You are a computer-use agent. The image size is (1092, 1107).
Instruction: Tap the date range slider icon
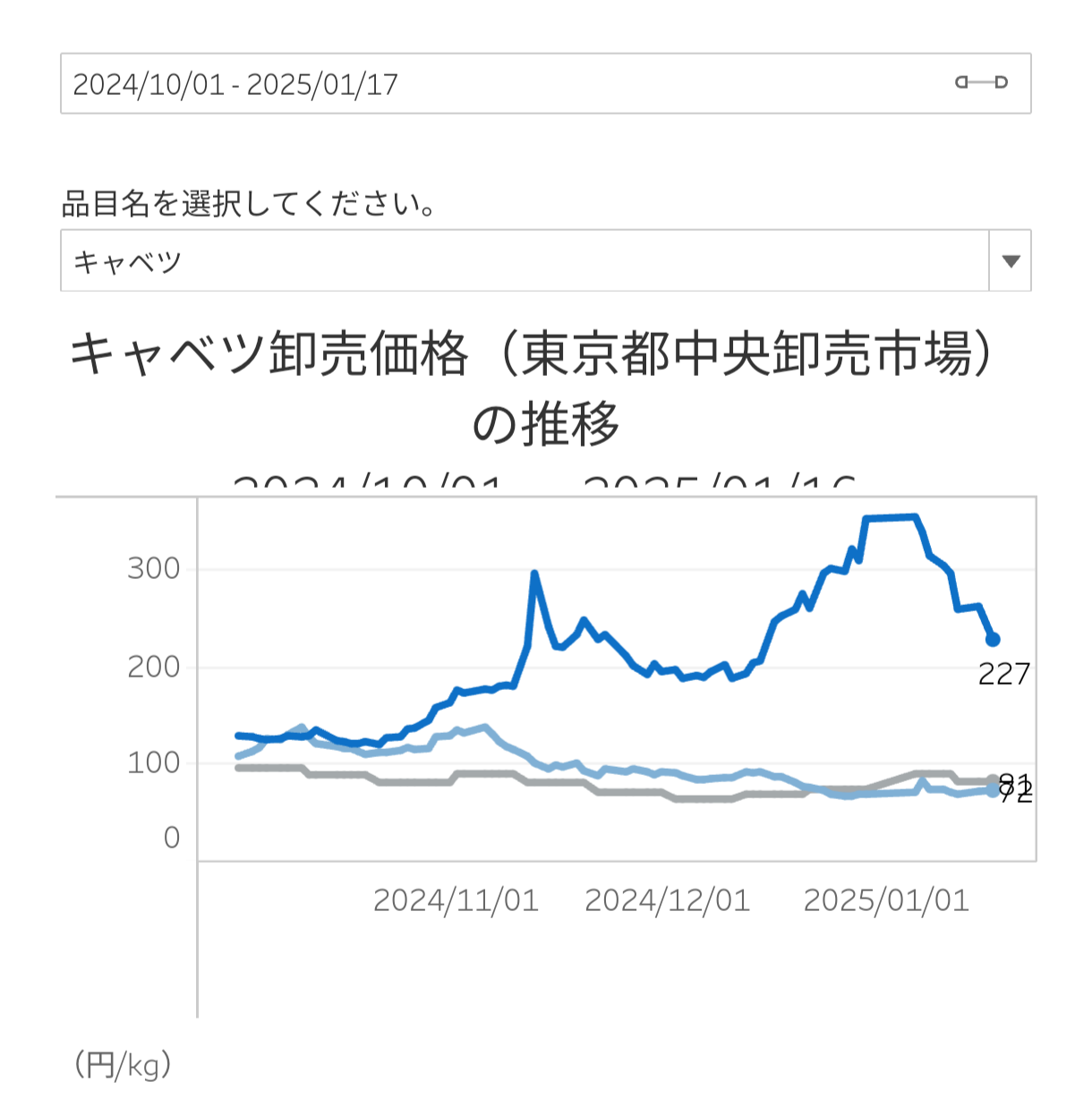tap(981, 82)
